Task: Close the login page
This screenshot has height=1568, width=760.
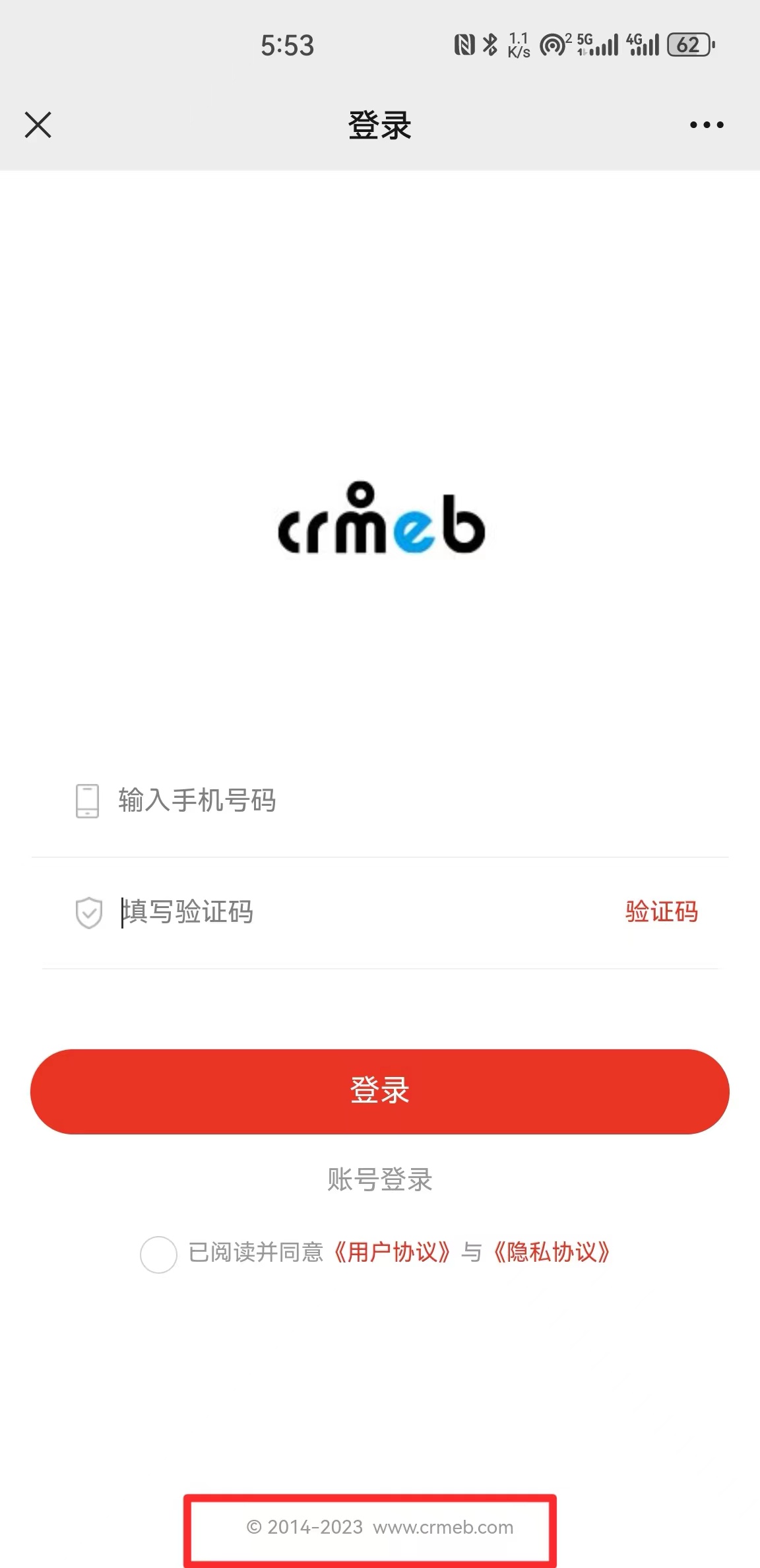Action: click(38, 125)
